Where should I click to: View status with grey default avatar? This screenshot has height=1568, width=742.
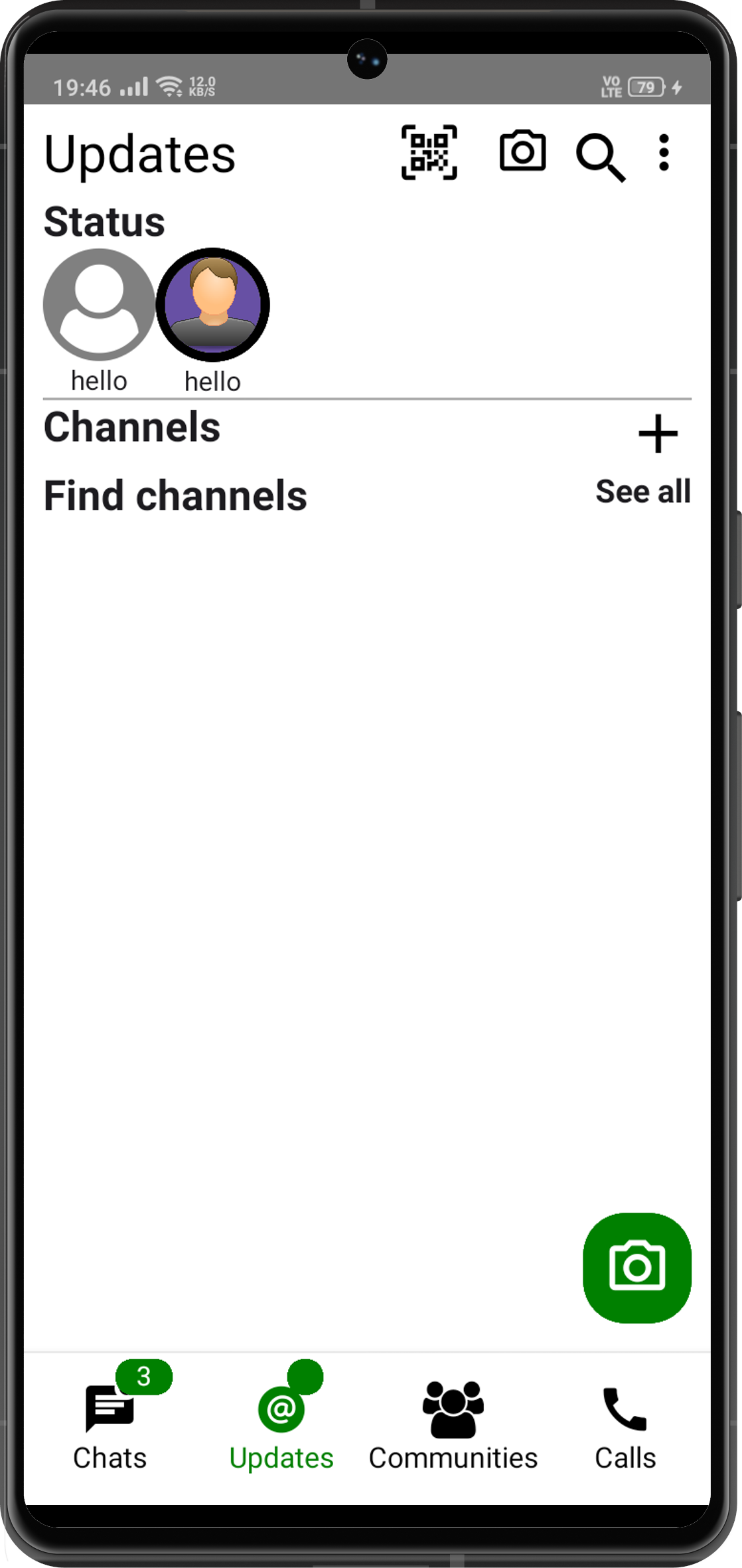click(x=99, y=305)
